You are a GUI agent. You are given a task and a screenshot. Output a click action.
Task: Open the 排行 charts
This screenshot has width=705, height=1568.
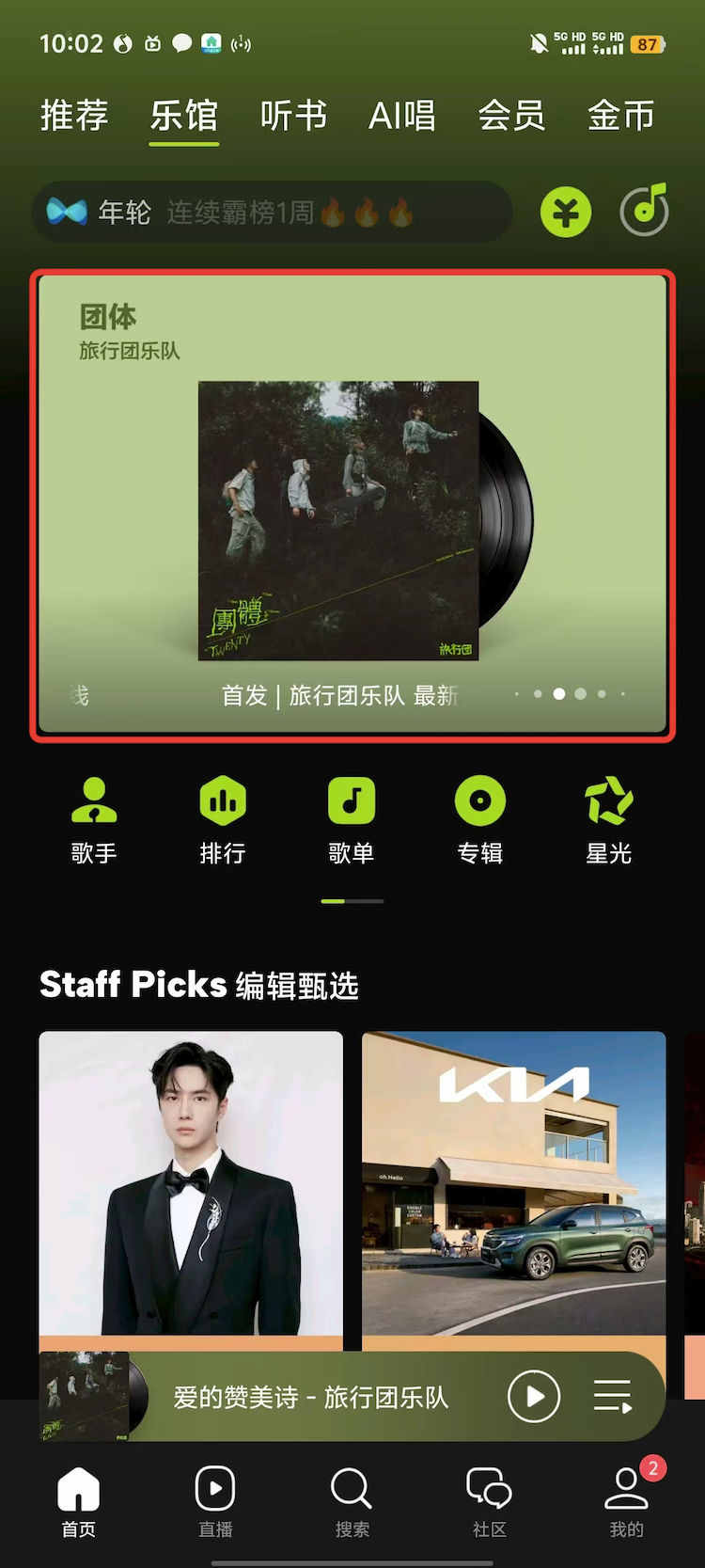[223, 820]
